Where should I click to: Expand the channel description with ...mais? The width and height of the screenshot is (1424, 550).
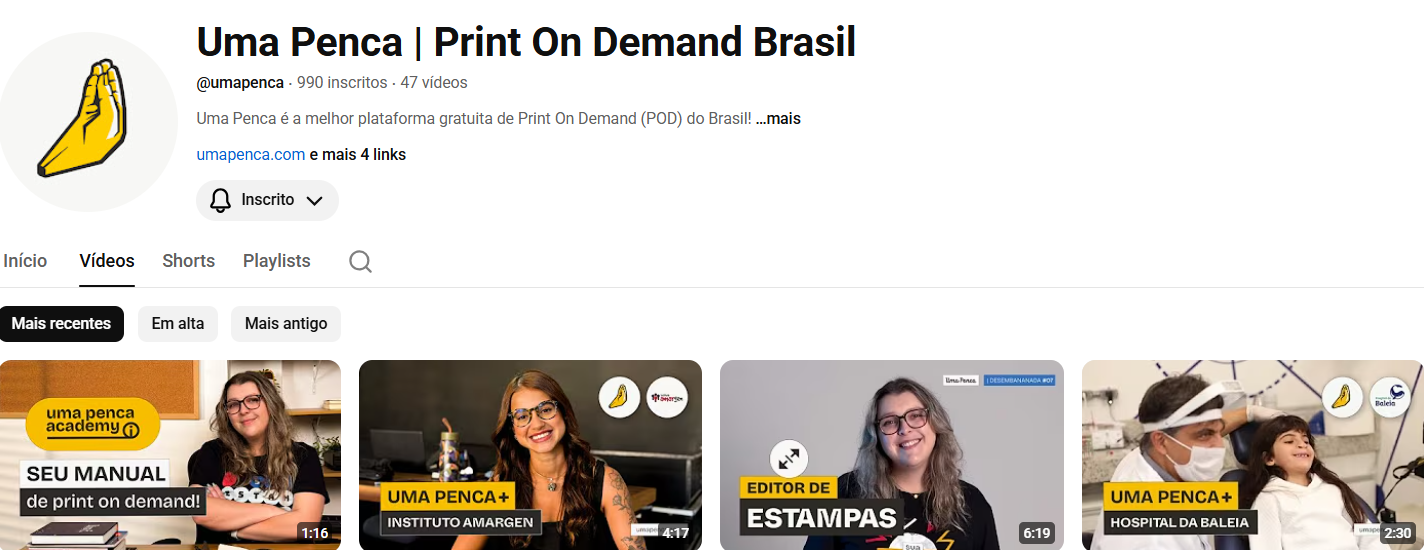[778, 119]
